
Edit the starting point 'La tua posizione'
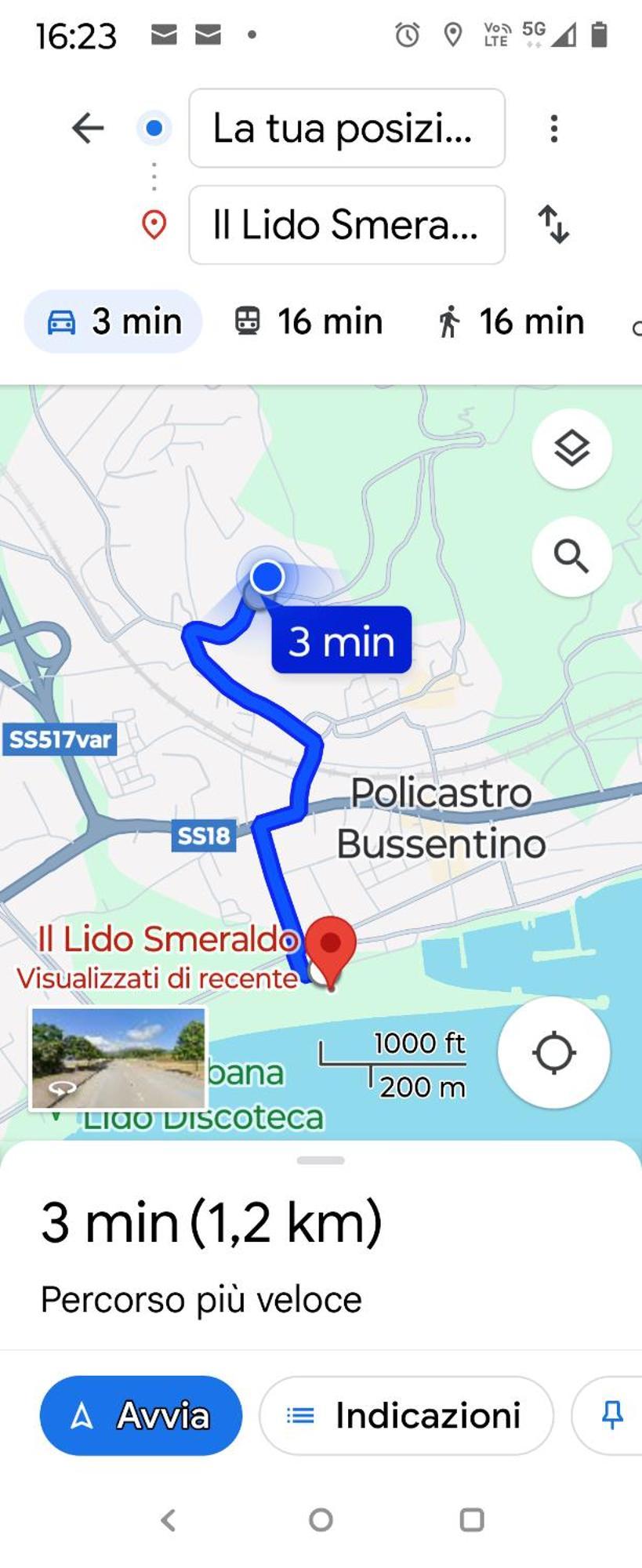pos(346,128)
